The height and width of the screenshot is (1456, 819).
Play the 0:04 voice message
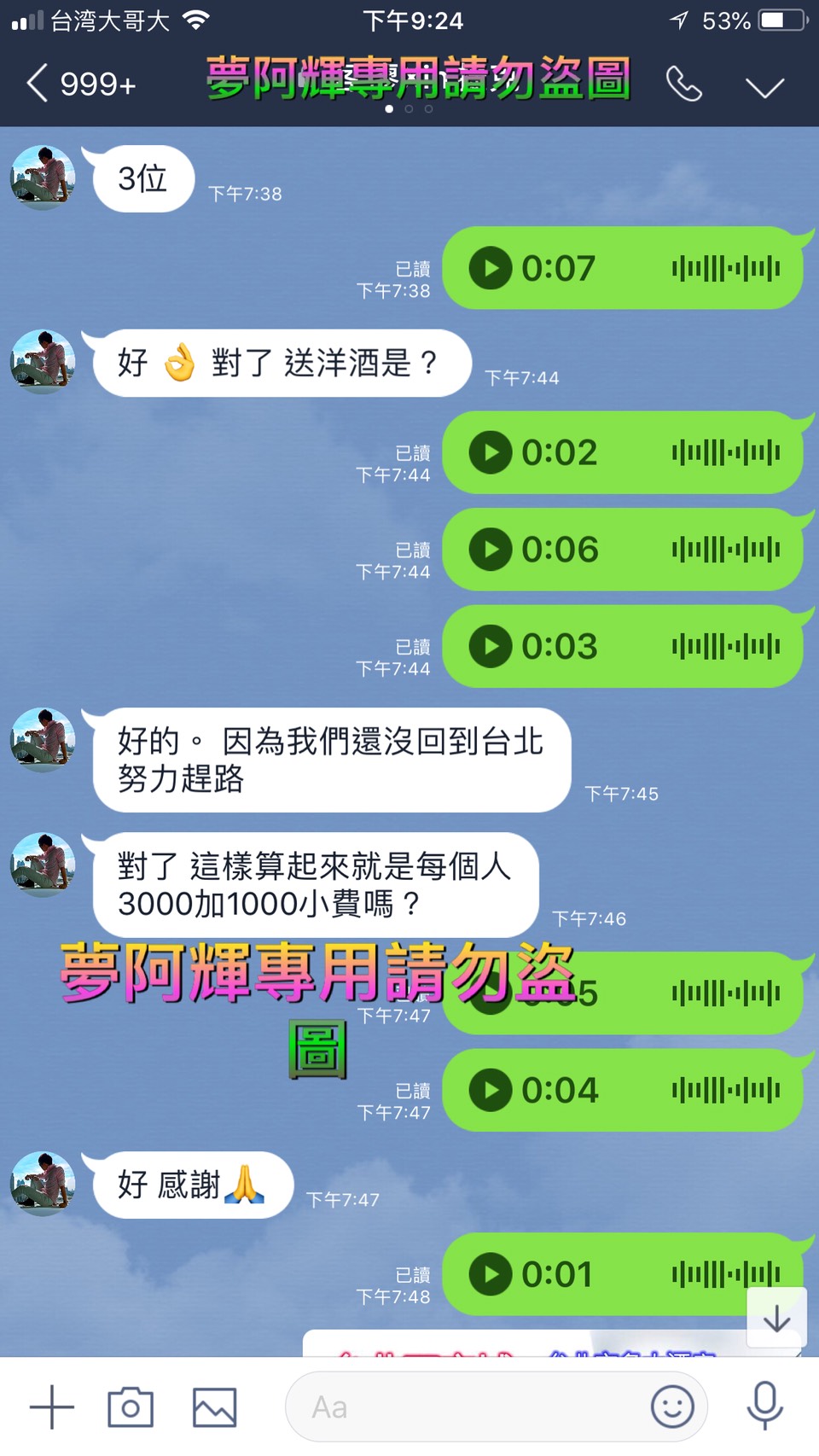491,1090
